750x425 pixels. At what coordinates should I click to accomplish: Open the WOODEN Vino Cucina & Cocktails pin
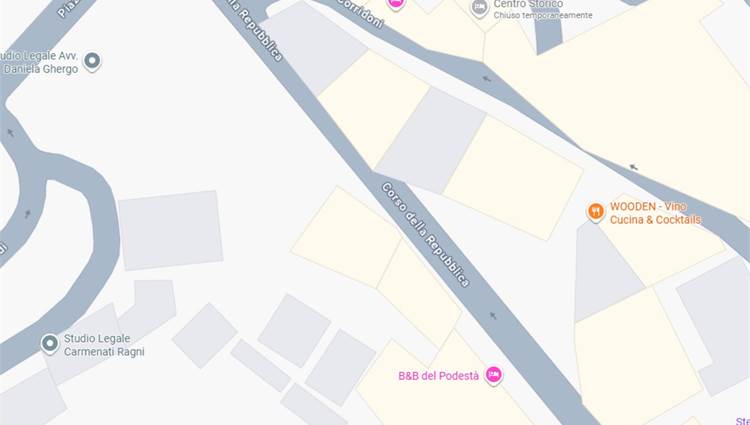point(595,211)
